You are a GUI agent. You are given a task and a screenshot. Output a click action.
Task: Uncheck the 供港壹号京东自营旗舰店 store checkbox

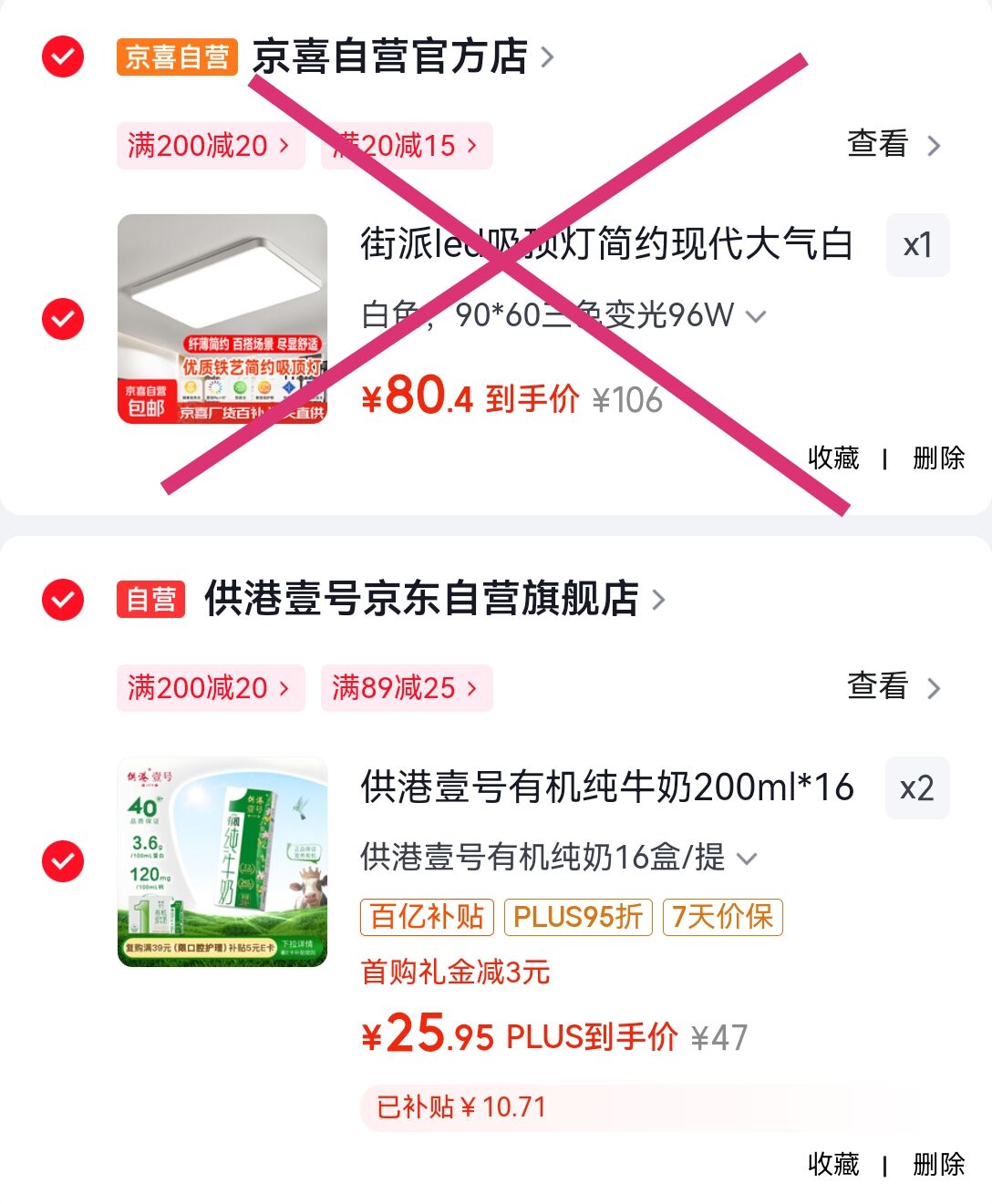click(x=63, y=600)
